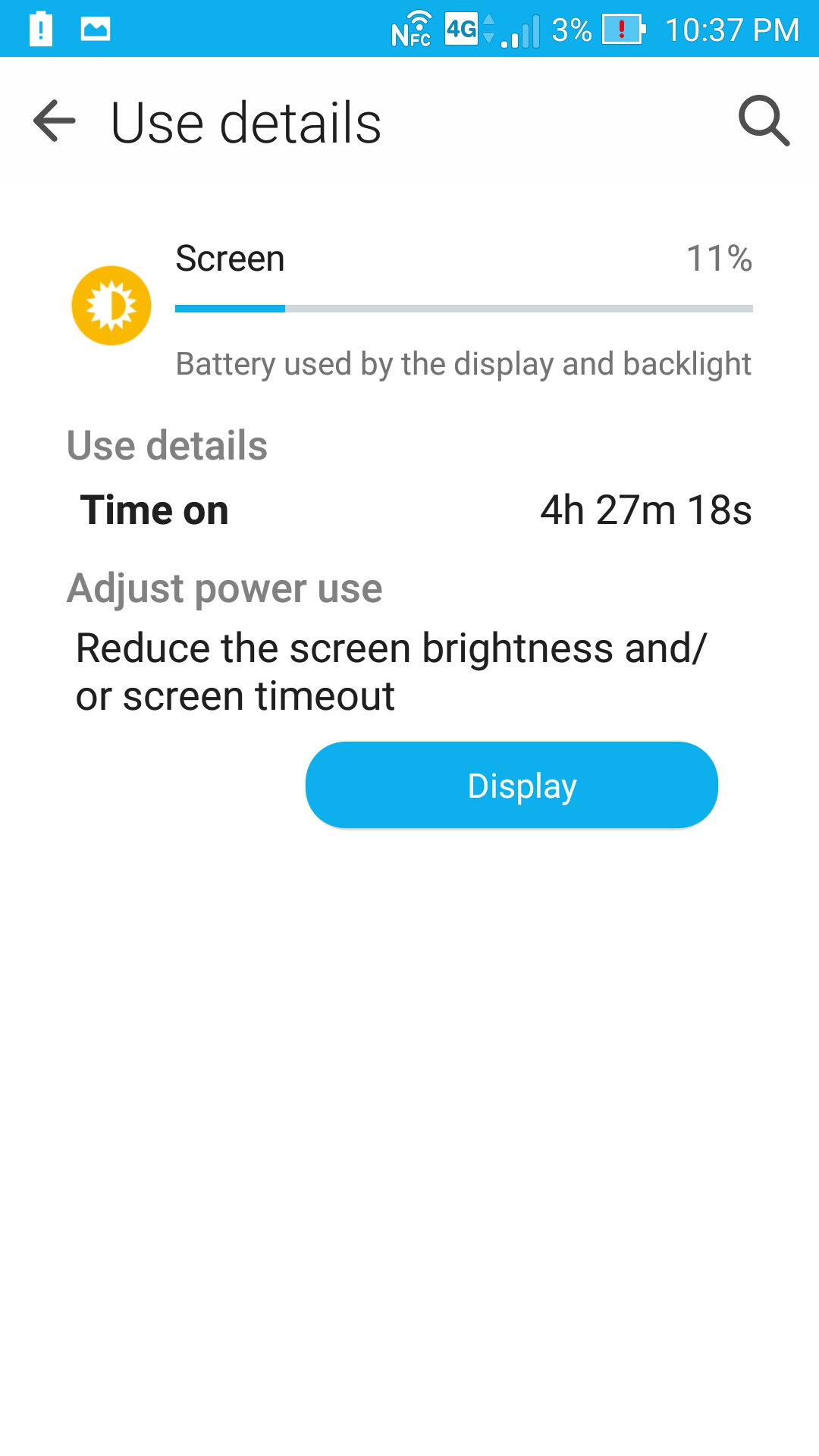Open Display settings button
The width and height of the screenshot is (819, 1456).
[x=512, y=785]
